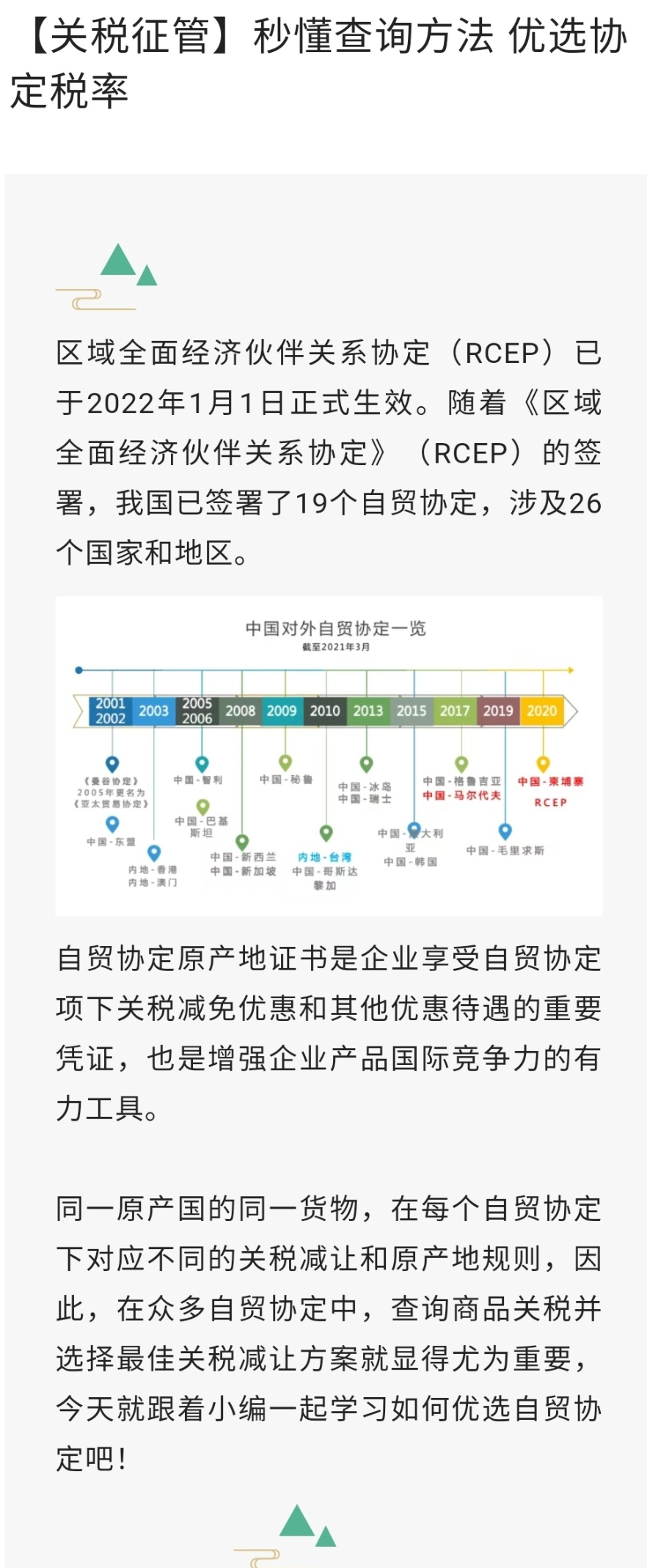This screenshot has width=647, height=1568.
Task: Open the 中国对外自贸协定一览 infographic image
Action: 329,755
